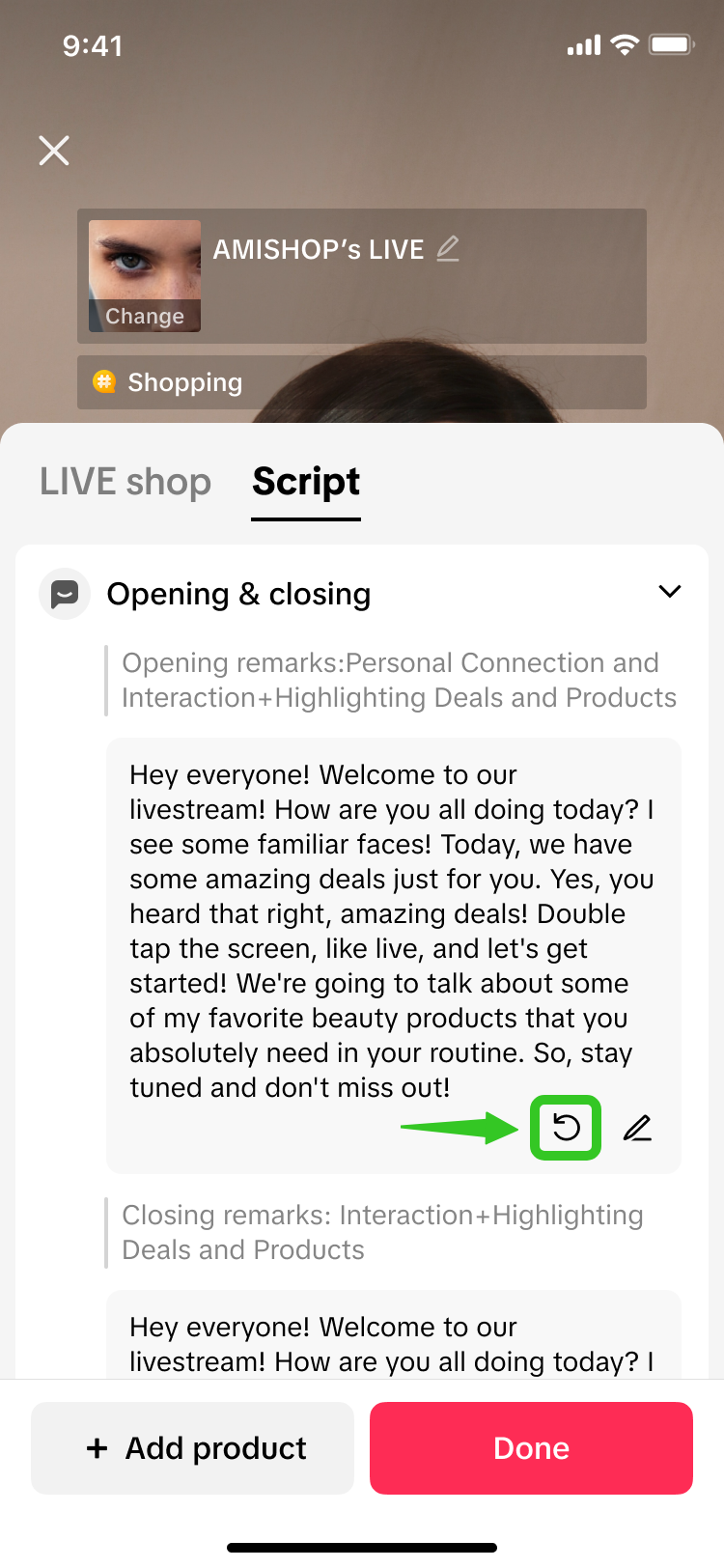Tap Add product button
The image size is (724, 1568).
point(192,1448)
